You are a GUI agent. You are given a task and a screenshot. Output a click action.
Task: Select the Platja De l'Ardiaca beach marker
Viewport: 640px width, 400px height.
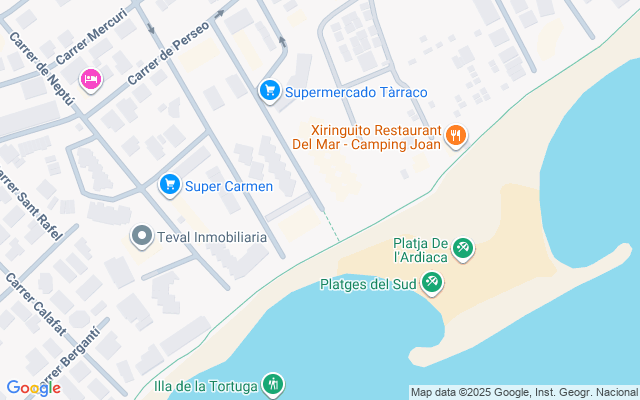pyautogui.click(x=463, y=246)
